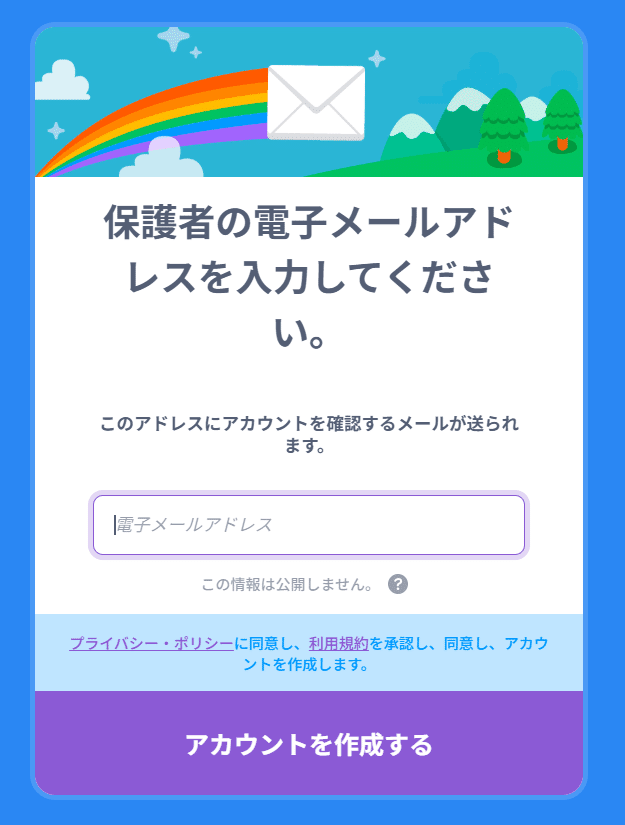Open the 利用規約 link
Screen dimensions: 625x825
[x=339, y=643]
